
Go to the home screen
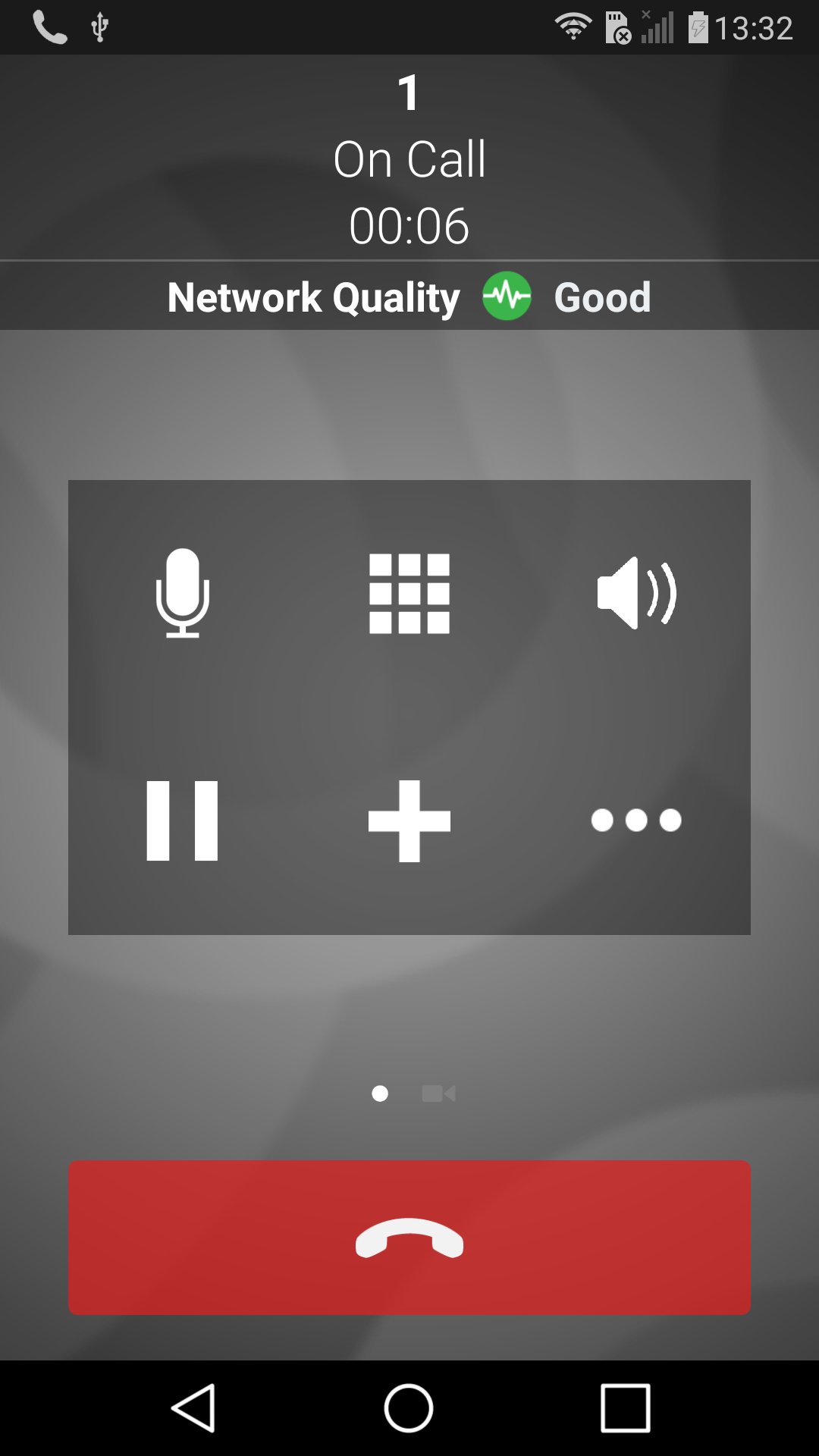409,1408
